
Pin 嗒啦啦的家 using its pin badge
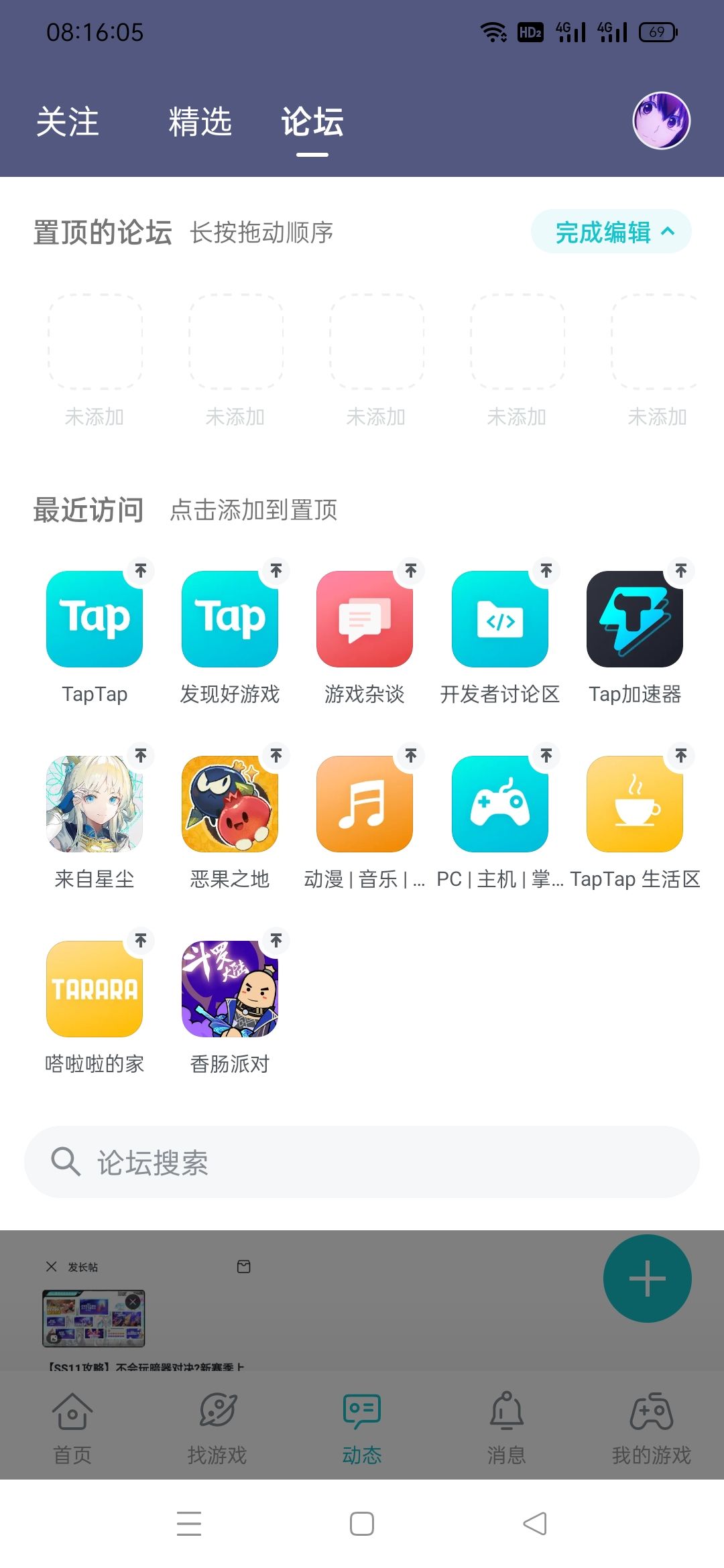pos(140,942)
